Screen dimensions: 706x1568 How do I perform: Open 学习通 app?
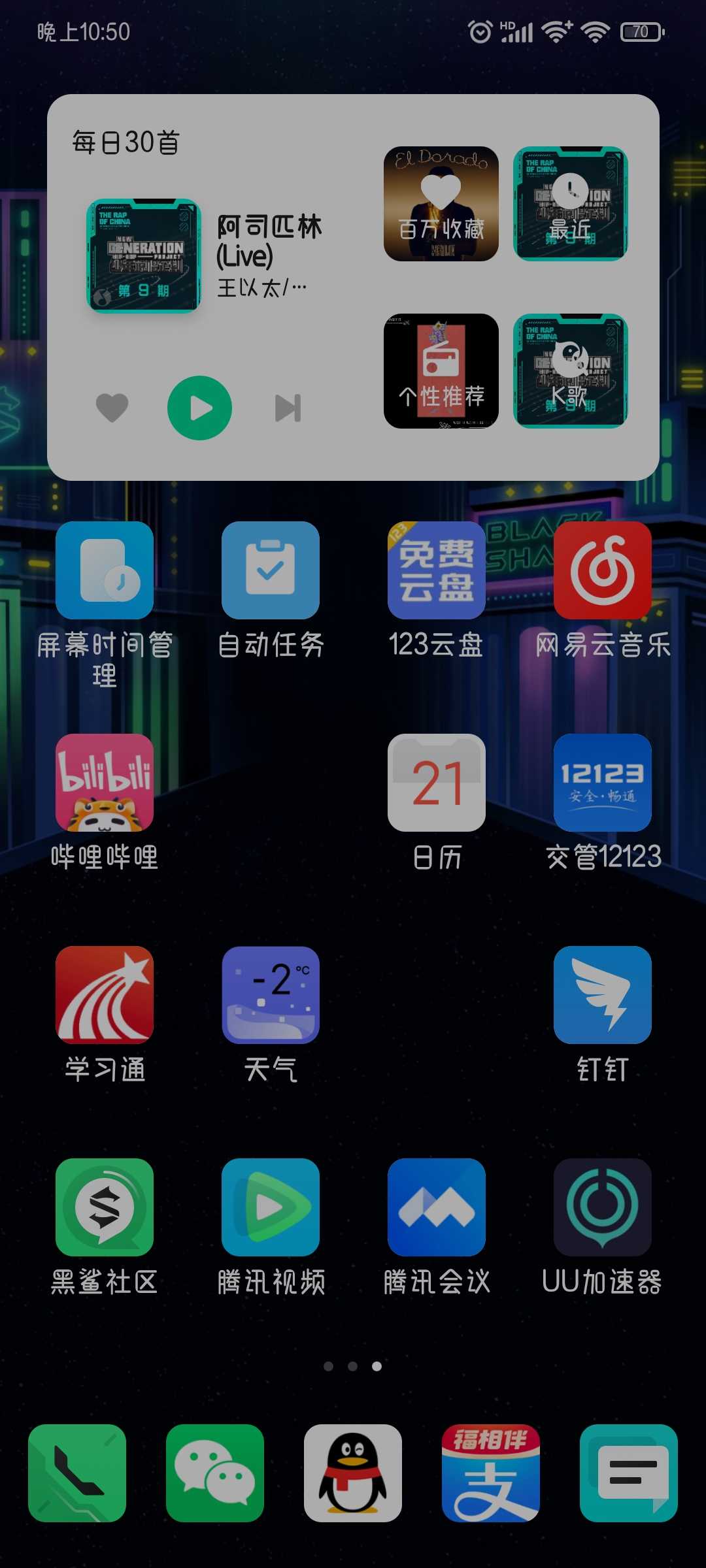(x=105, y=995)
